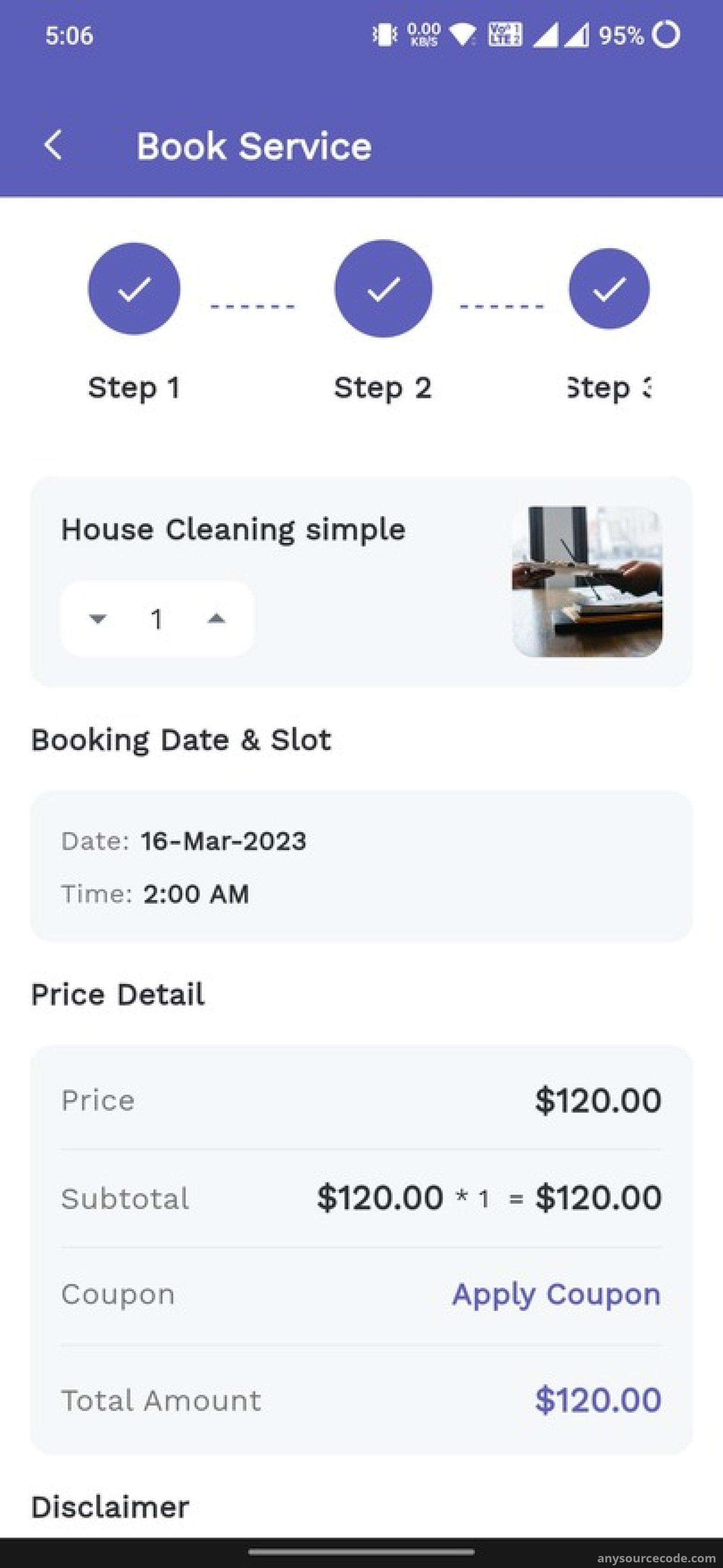
Task: Tap the Apply Coupon link
Action: [556, 1295]
